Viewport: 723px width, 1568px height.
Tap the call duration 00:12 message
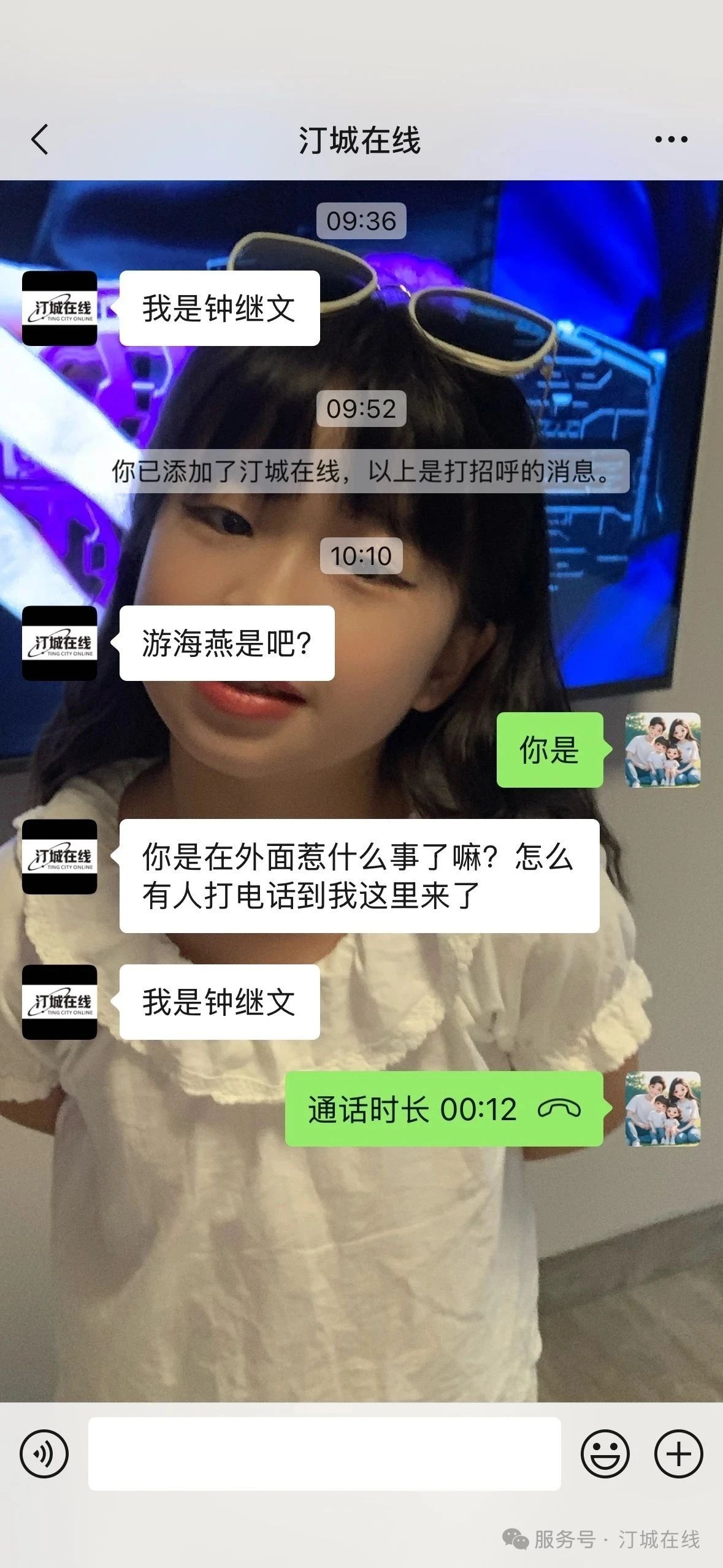click(444, 1109)
